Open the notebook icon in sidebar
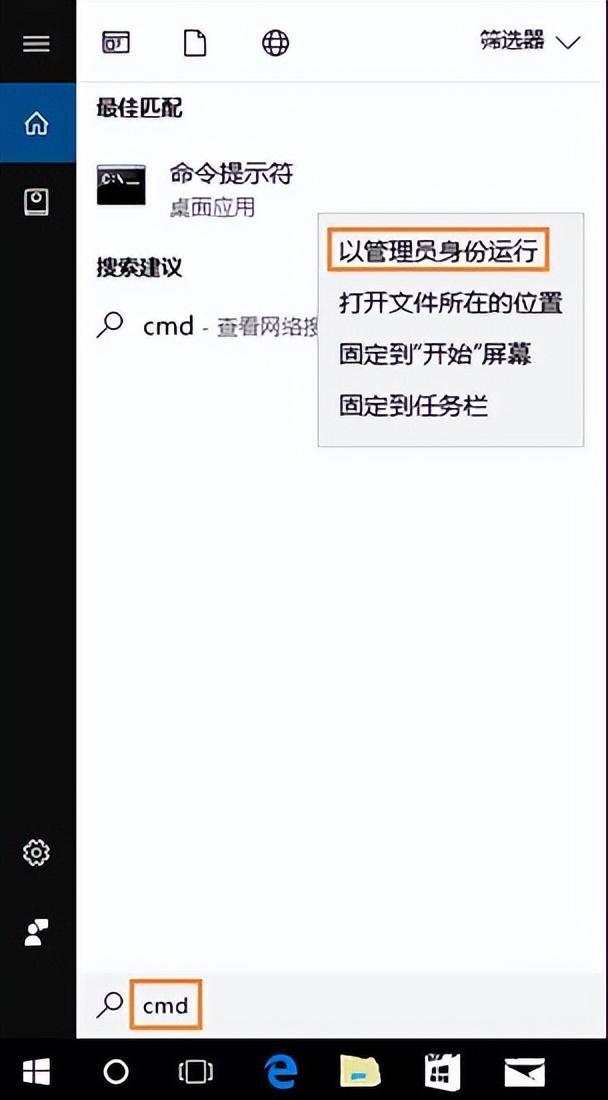This screenshot has height=1100, width=608. pyautogui.click(x=36, y=202)
